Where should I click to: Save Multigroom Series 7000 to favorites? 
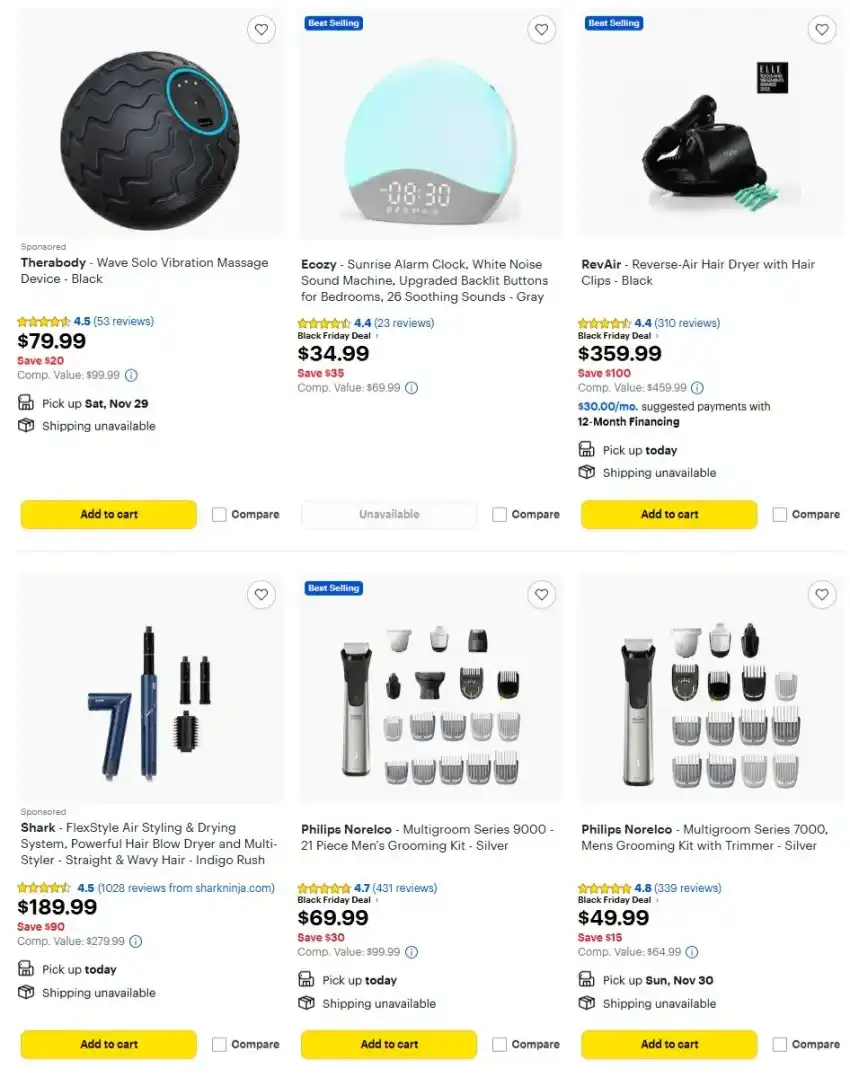click(821, 595)
